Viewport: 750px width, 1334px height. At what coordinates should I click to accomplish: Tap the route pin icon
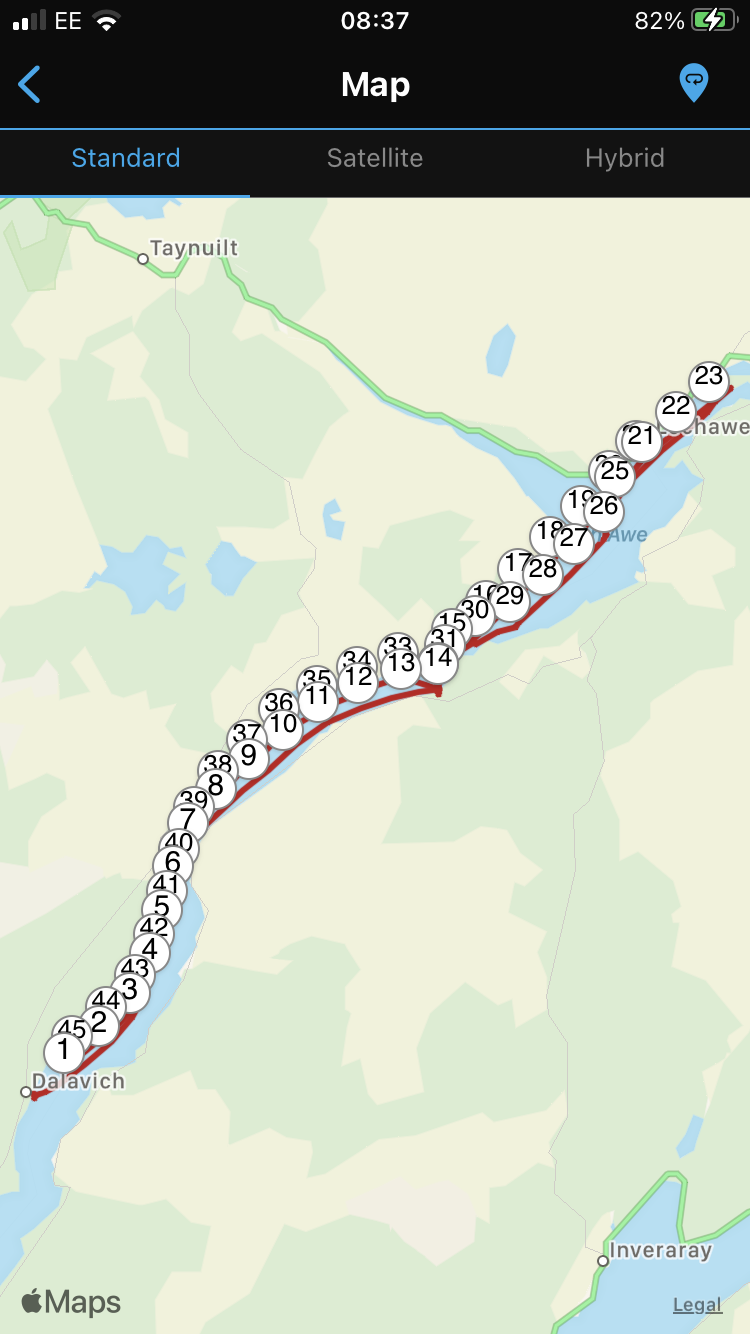click(x=693, y=83)
